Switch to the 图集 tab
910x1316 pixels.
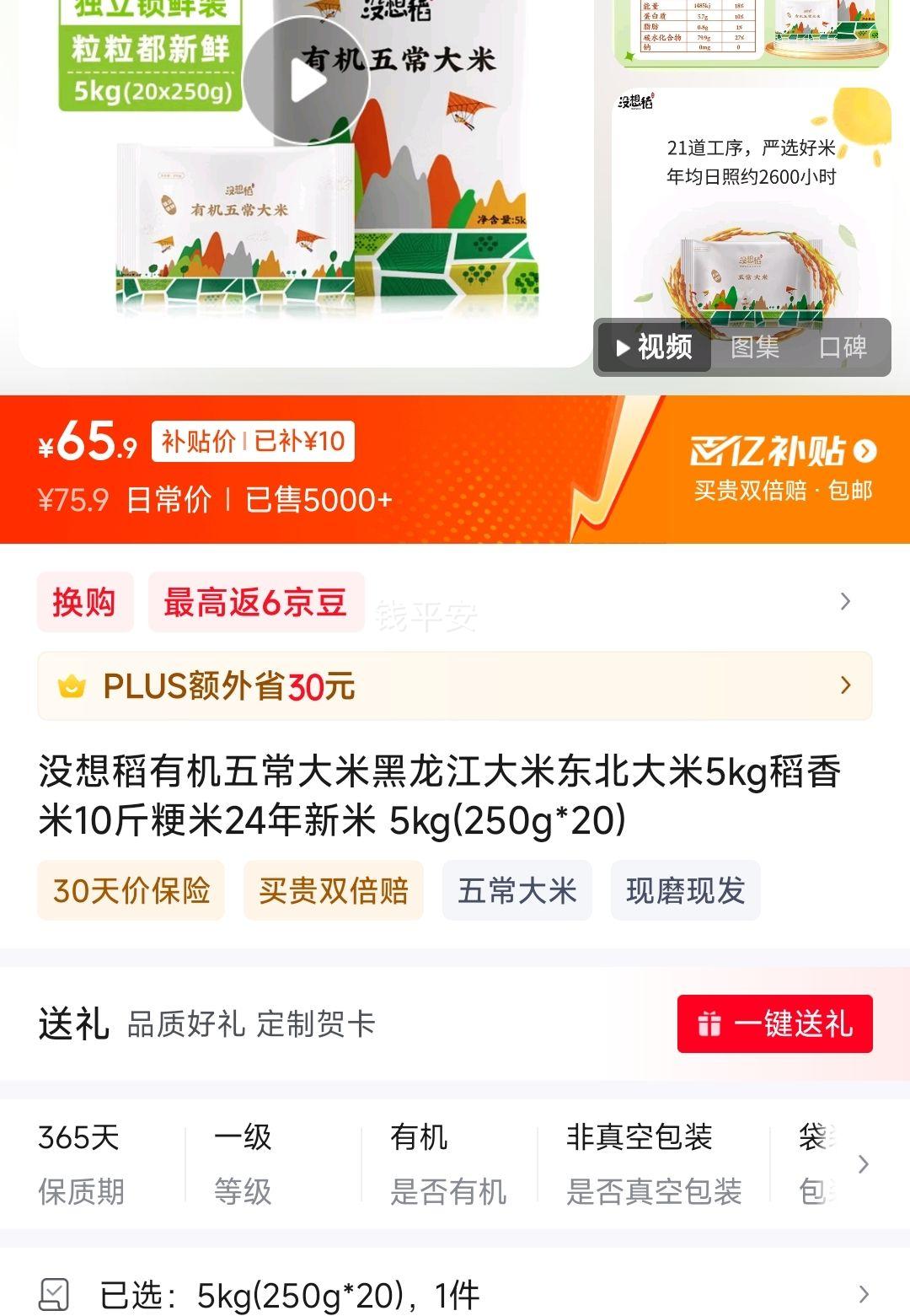click(x=756, y=347)
